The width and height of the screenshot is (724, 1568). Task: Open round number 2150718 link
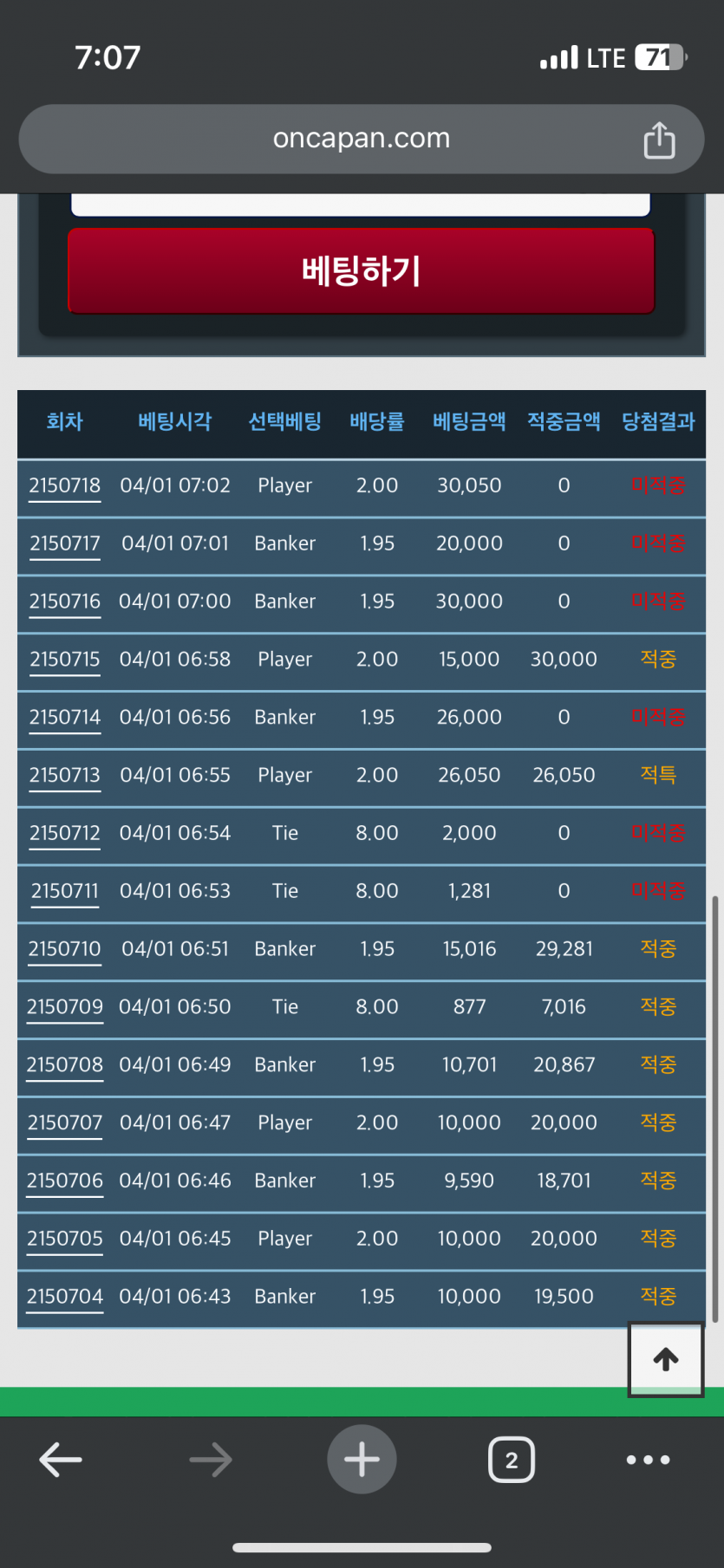[x=65, y=485]
